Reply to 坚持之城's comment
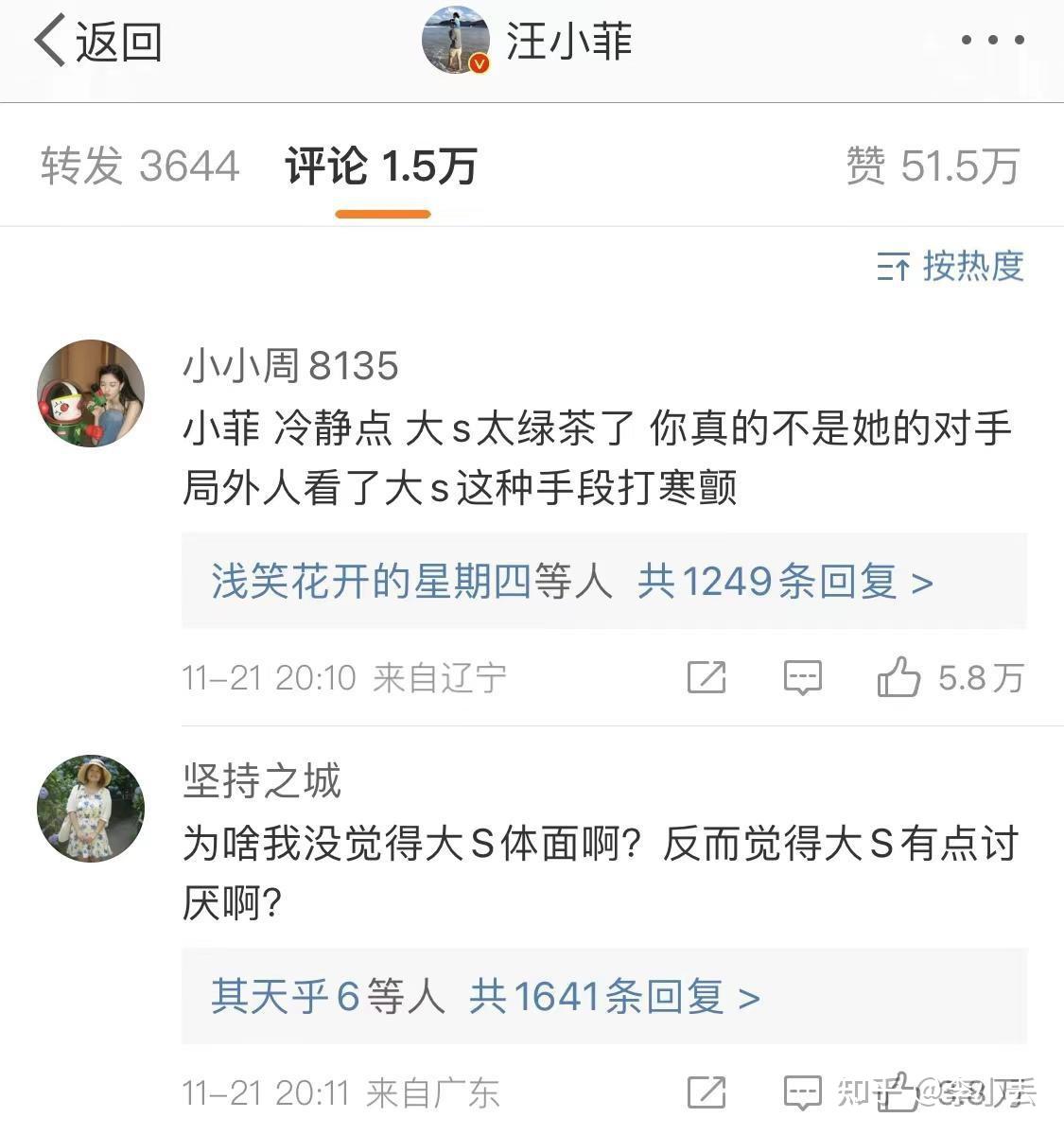This screenshot has height=1135, width=1064. 802,1092
